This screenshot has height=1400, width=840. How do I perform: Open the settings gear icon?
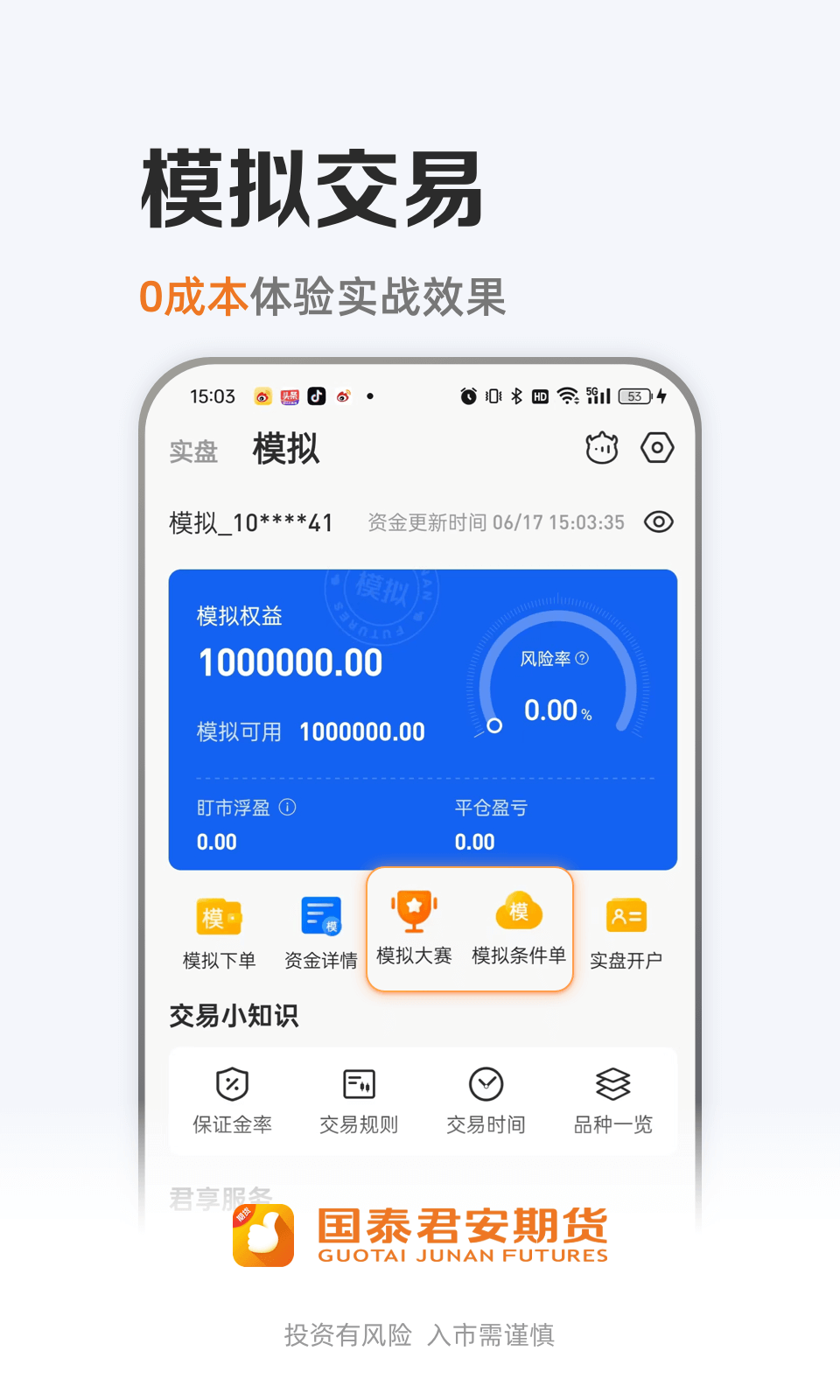pos(657,448)
